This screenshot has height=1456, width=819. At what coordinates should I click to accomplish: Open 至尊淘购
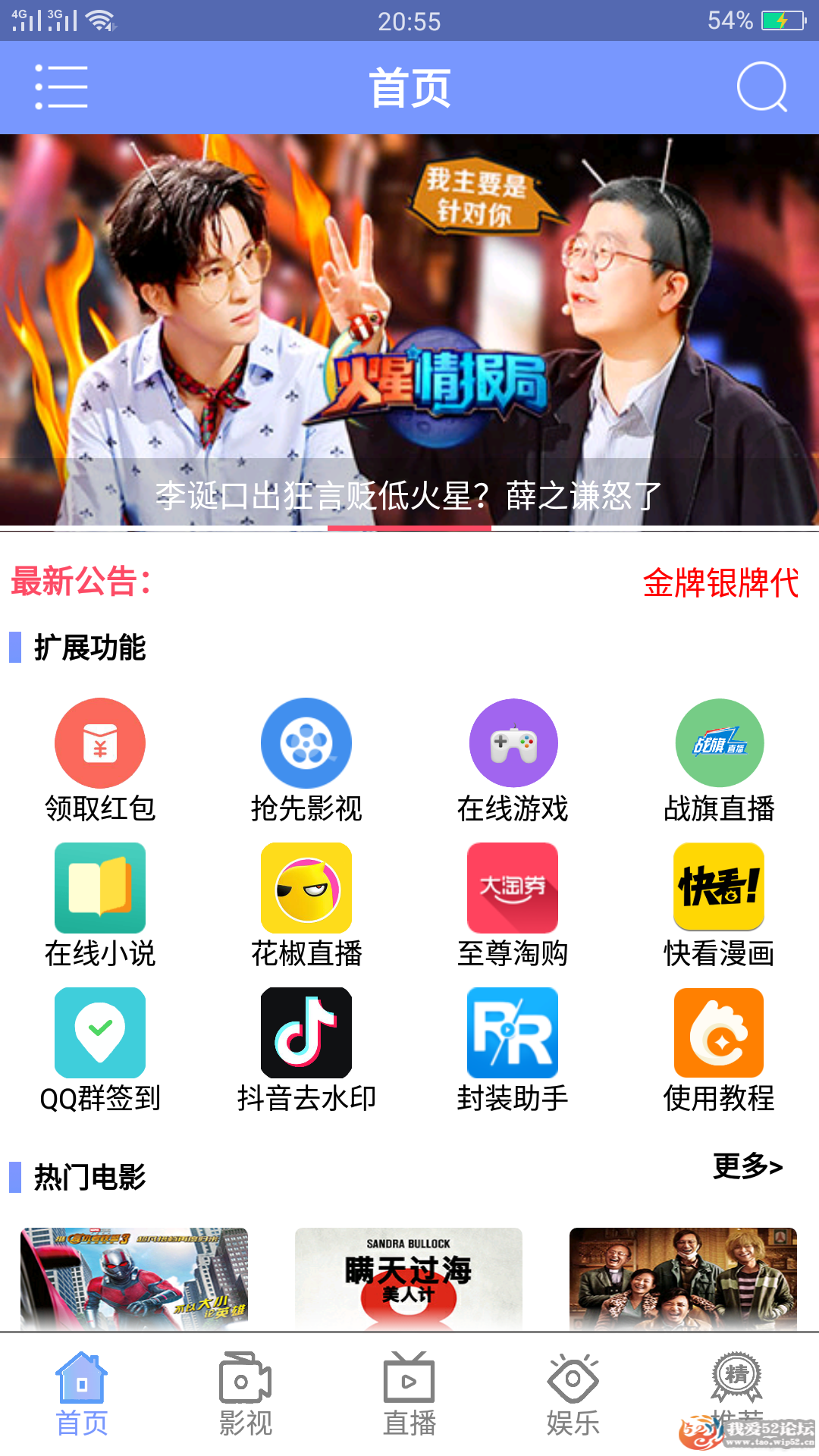(513, 888)
